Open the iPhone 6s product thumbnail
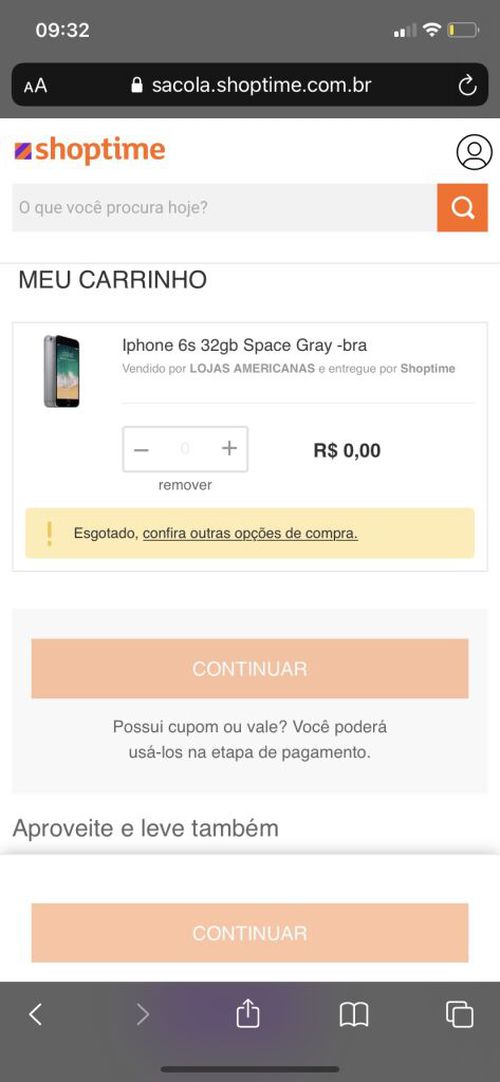 (62, 371)
